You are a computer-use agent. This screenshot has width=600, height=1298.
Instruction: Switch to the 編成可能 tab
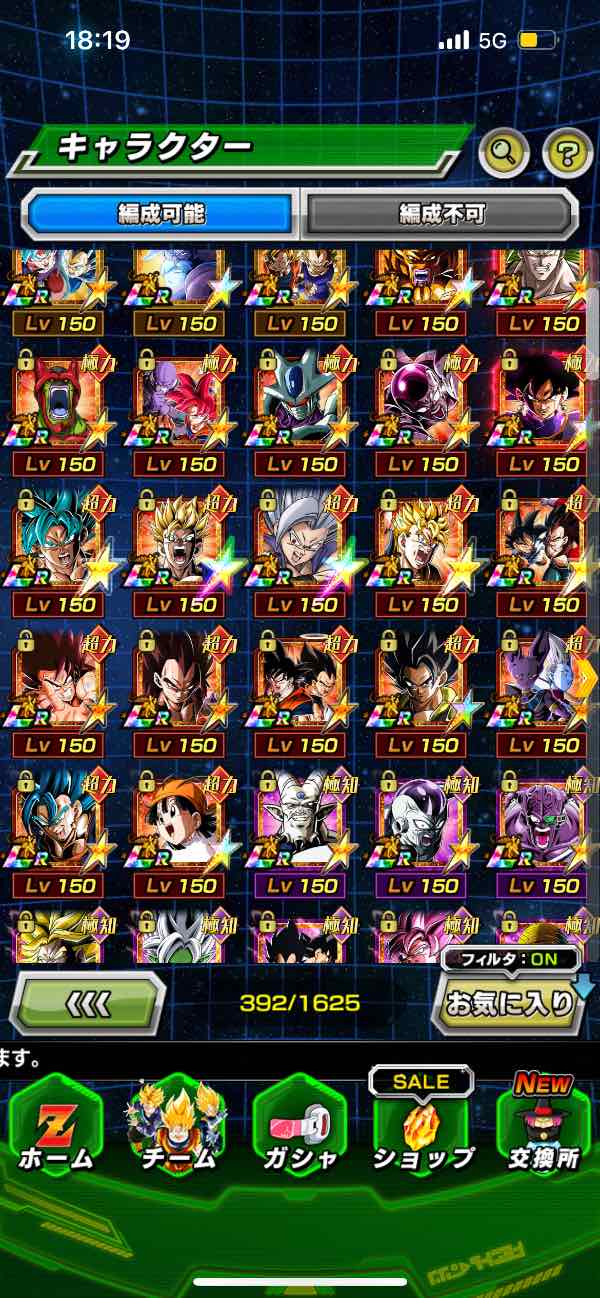(x=161, y=213)
